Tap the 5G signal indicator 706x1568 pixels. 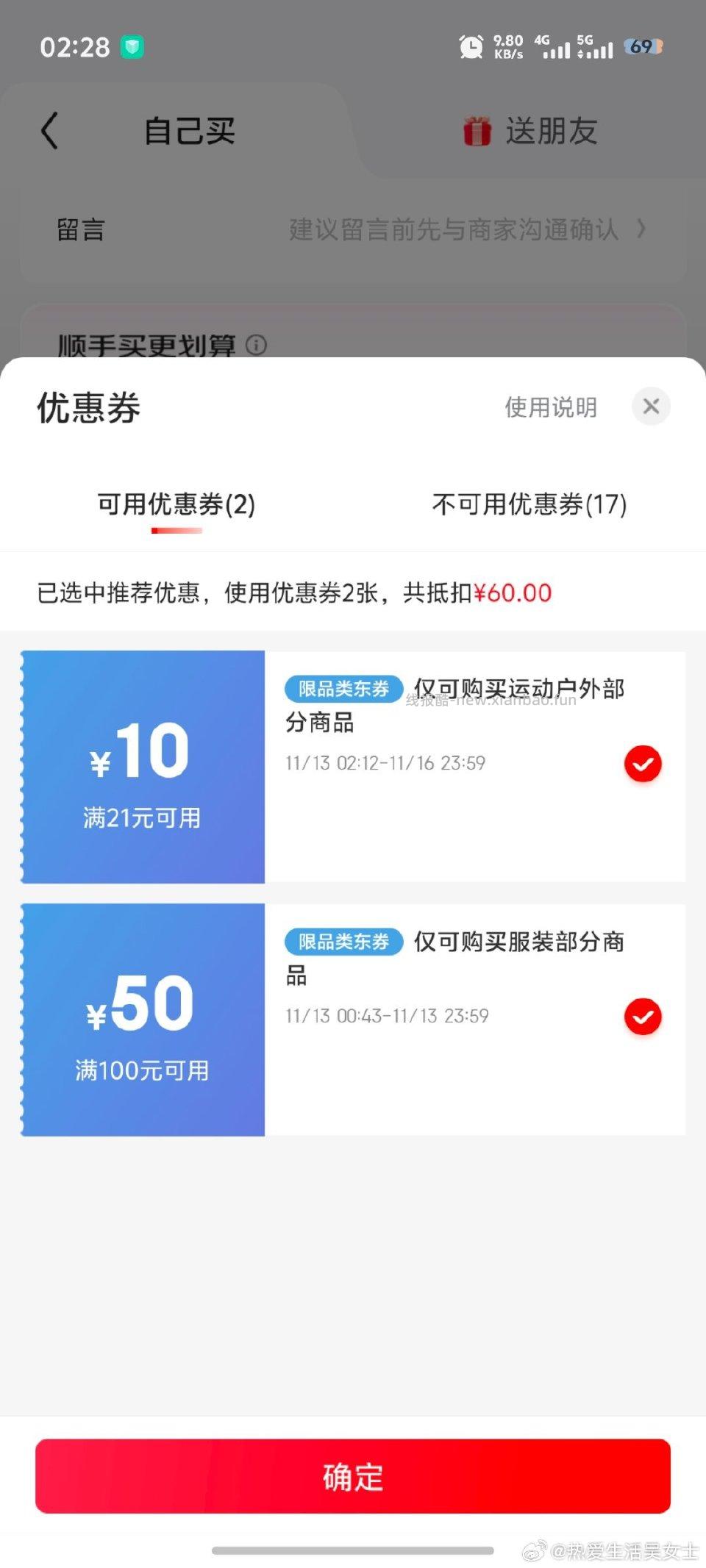(597, 47)
